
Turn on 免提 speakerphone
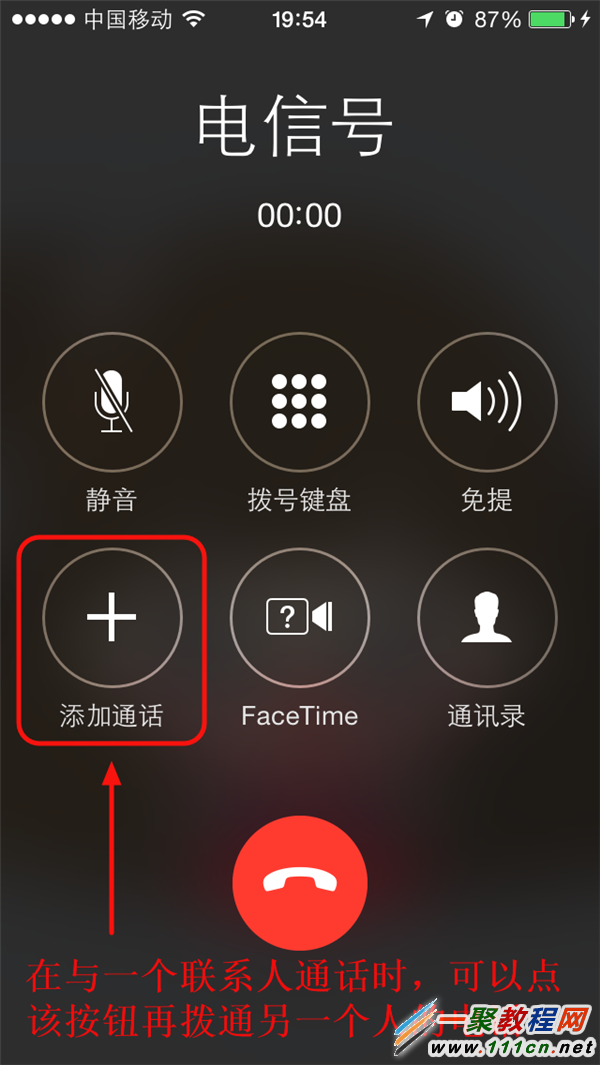click(487, 402)
